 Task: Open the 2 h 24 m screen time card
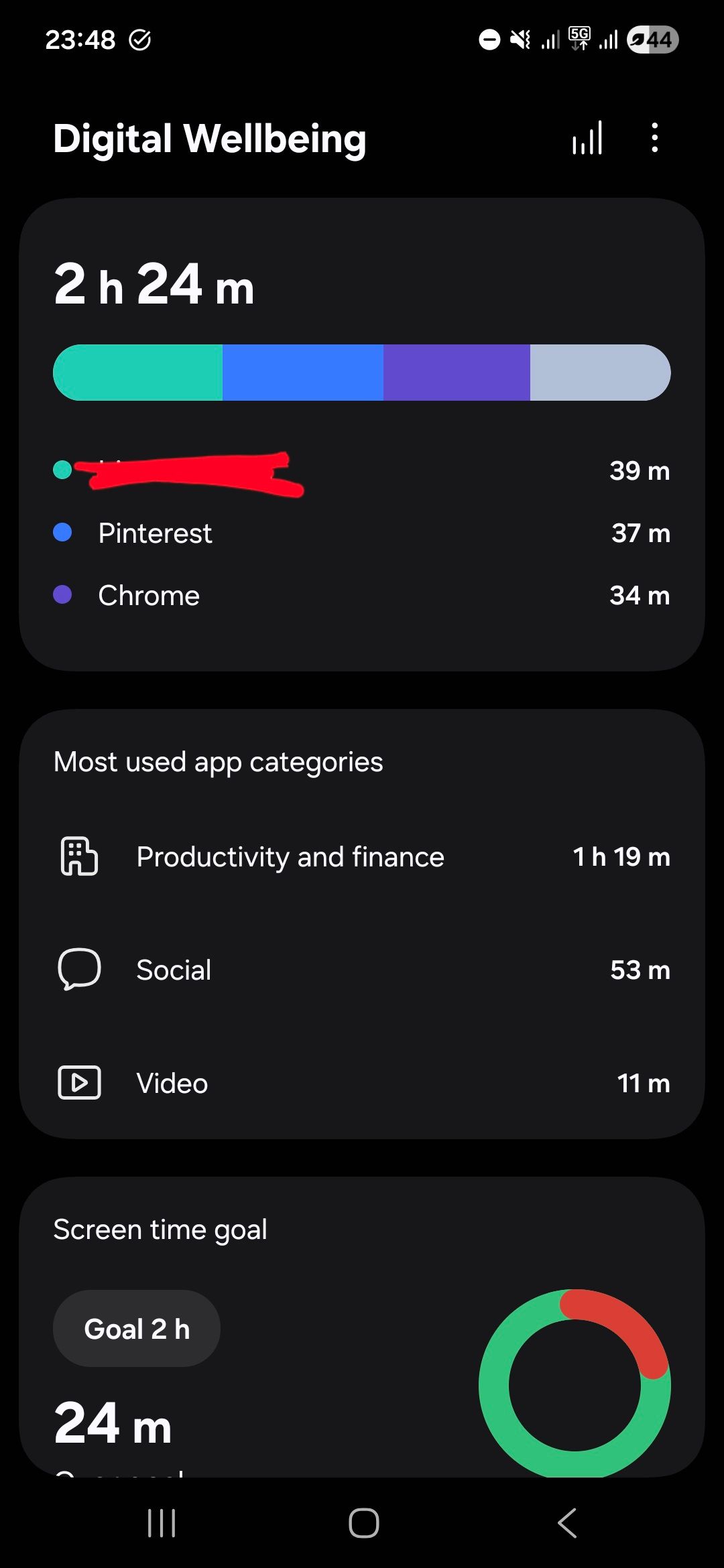pos(154,285)
